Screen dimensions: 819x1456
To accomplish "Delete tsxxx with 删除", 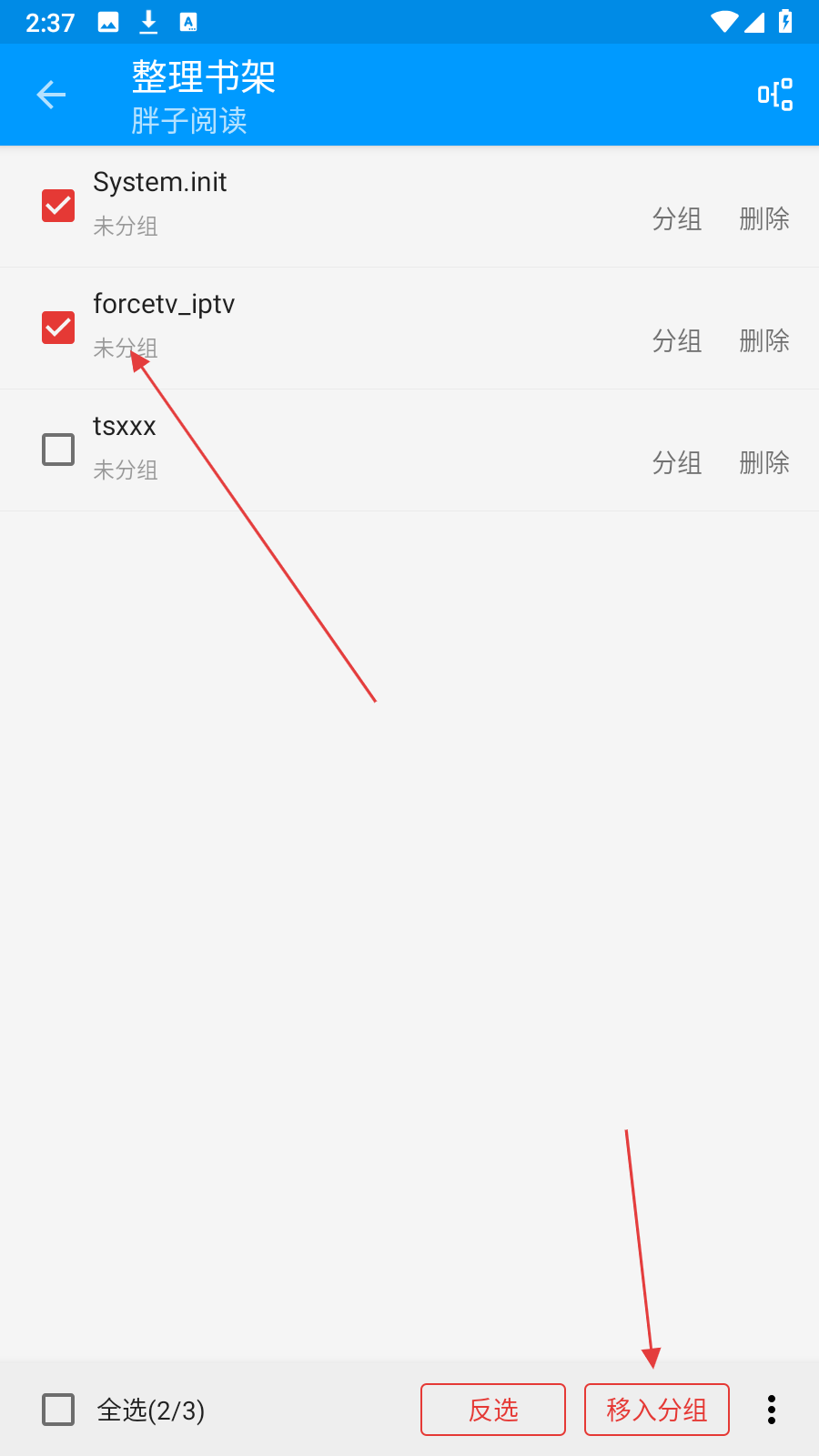I will tap(763, 463).
